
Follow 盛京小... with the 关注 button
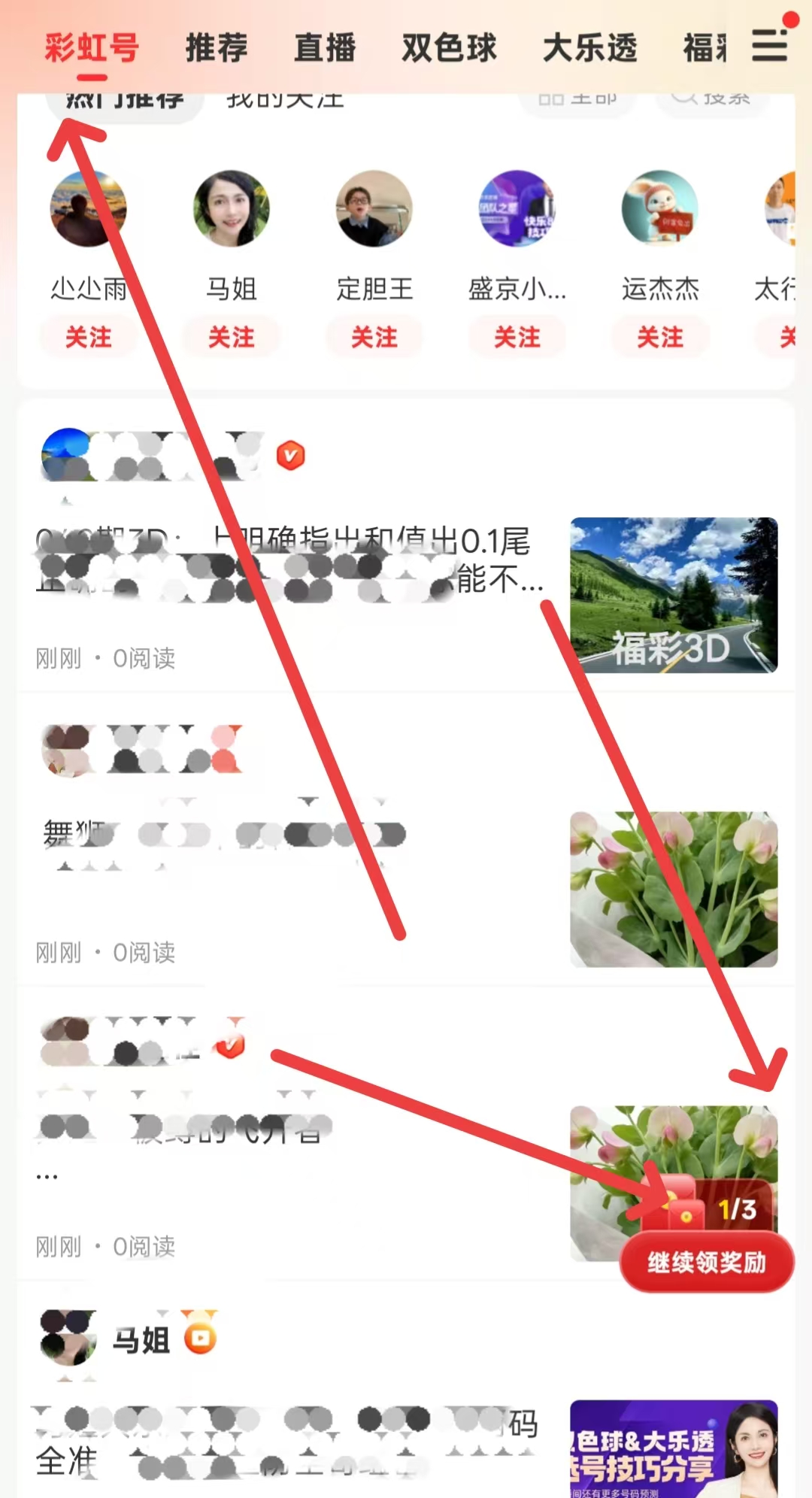click(x=517, y=337)
